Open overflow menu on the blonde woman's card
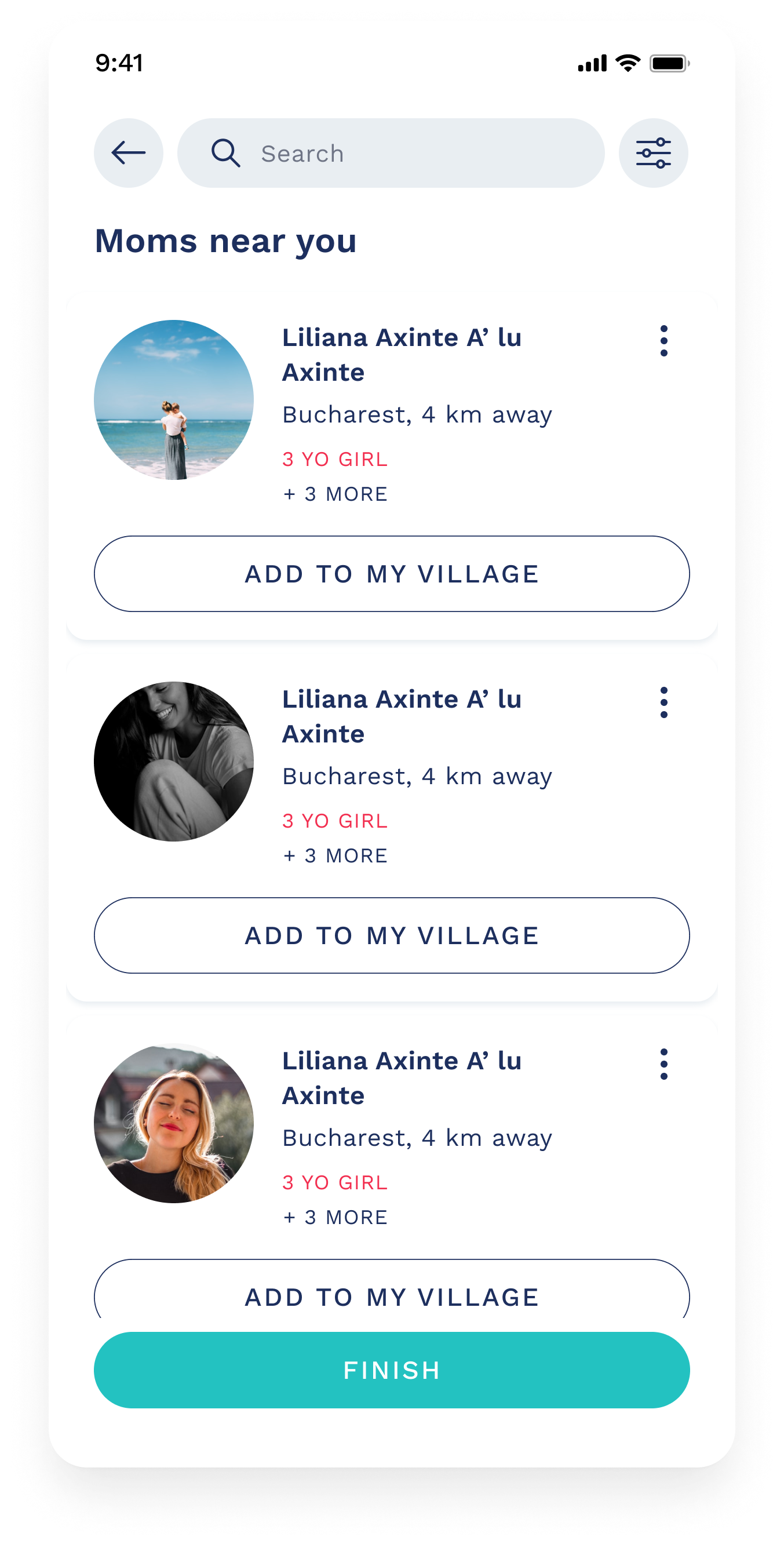The image size is (784, 1544). click(x=663, y=1064)
